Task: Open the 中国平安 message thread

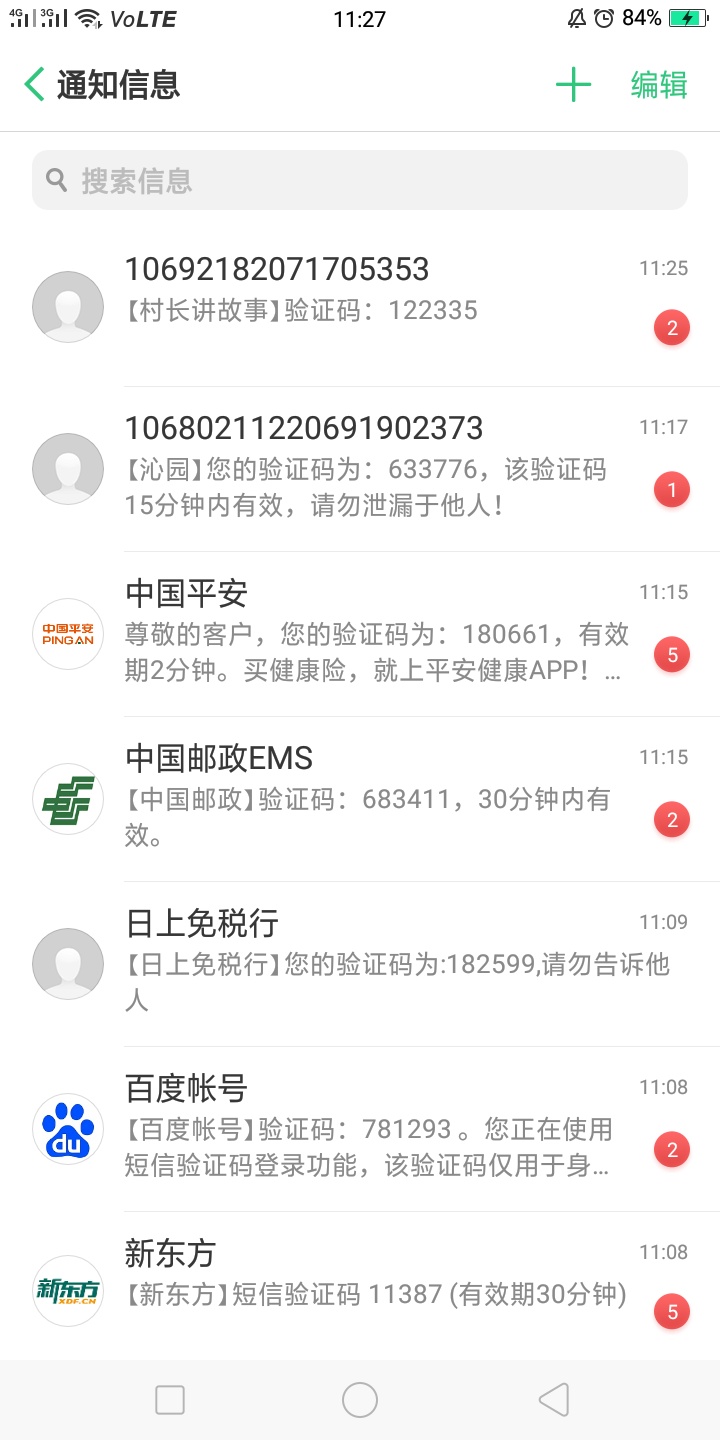Action: pyautogui.click(x=360, y=634)
